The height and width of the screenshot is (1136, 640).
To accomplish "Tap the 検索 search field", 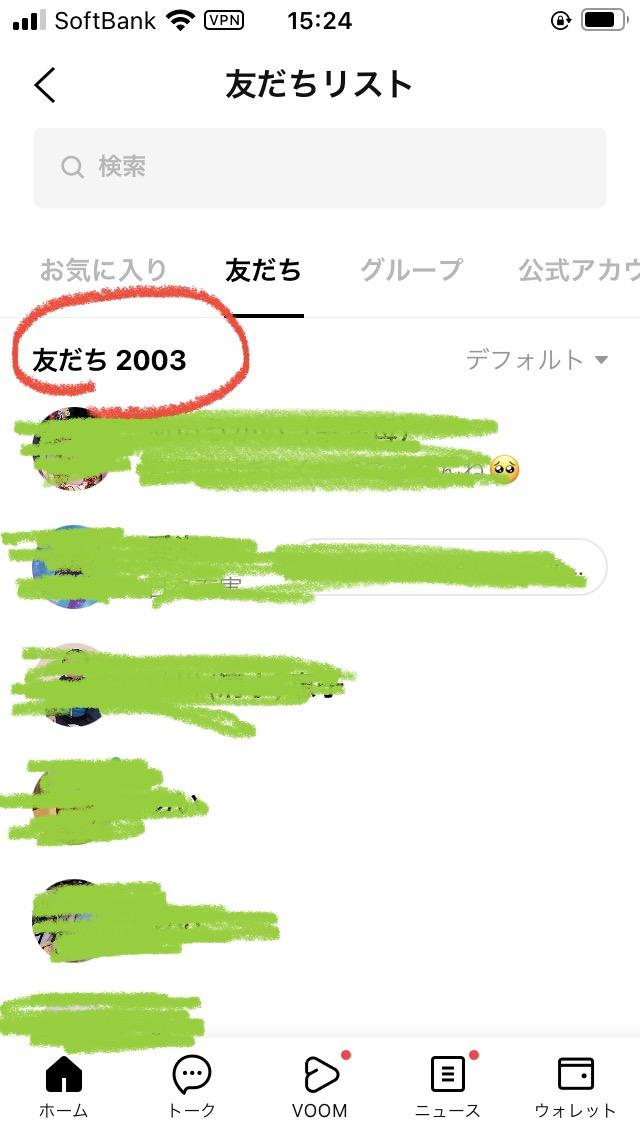I will click(x=320, y=167).
